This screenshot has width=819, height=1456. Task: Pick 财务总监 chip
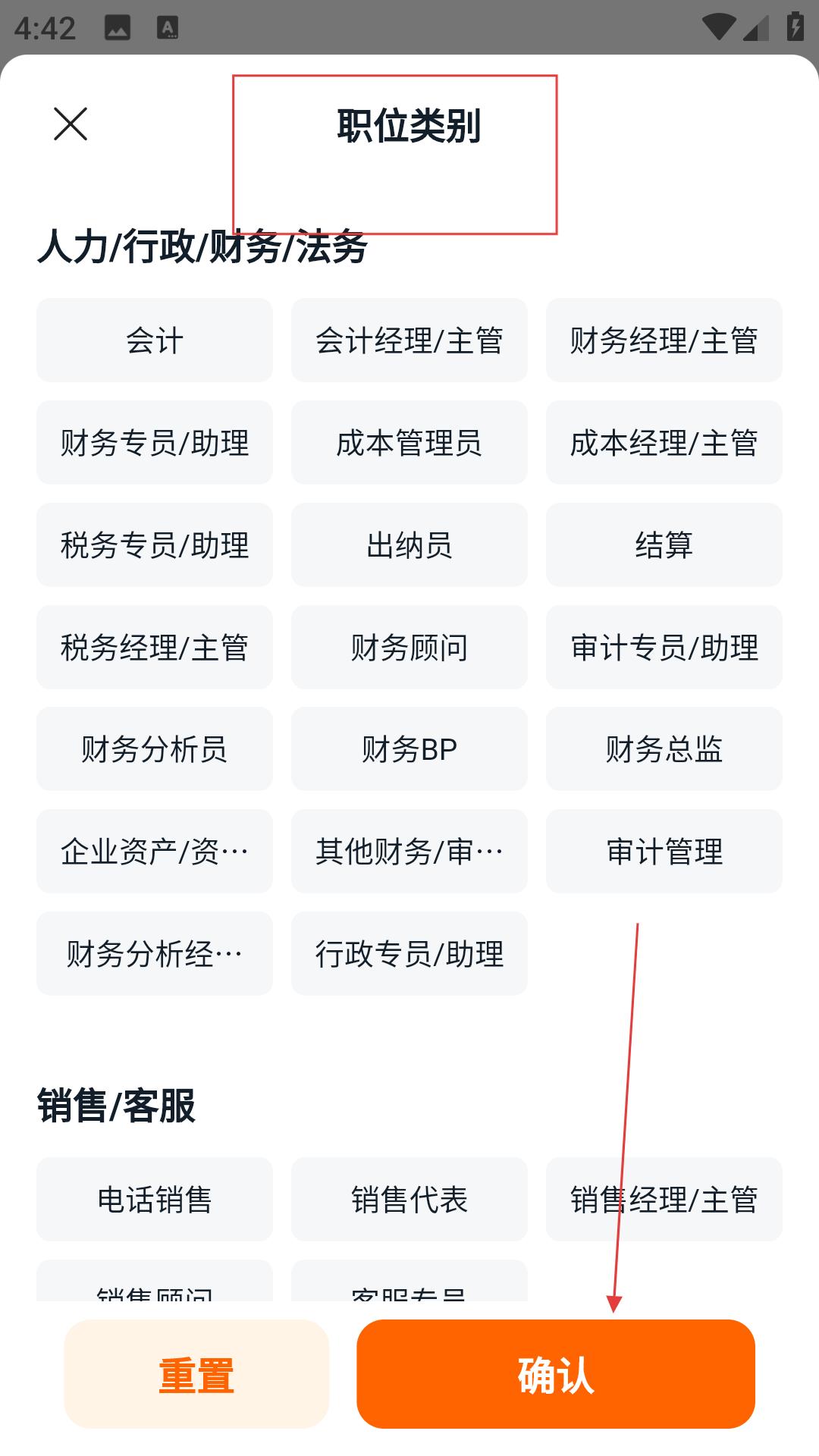[x=664, y=749]
